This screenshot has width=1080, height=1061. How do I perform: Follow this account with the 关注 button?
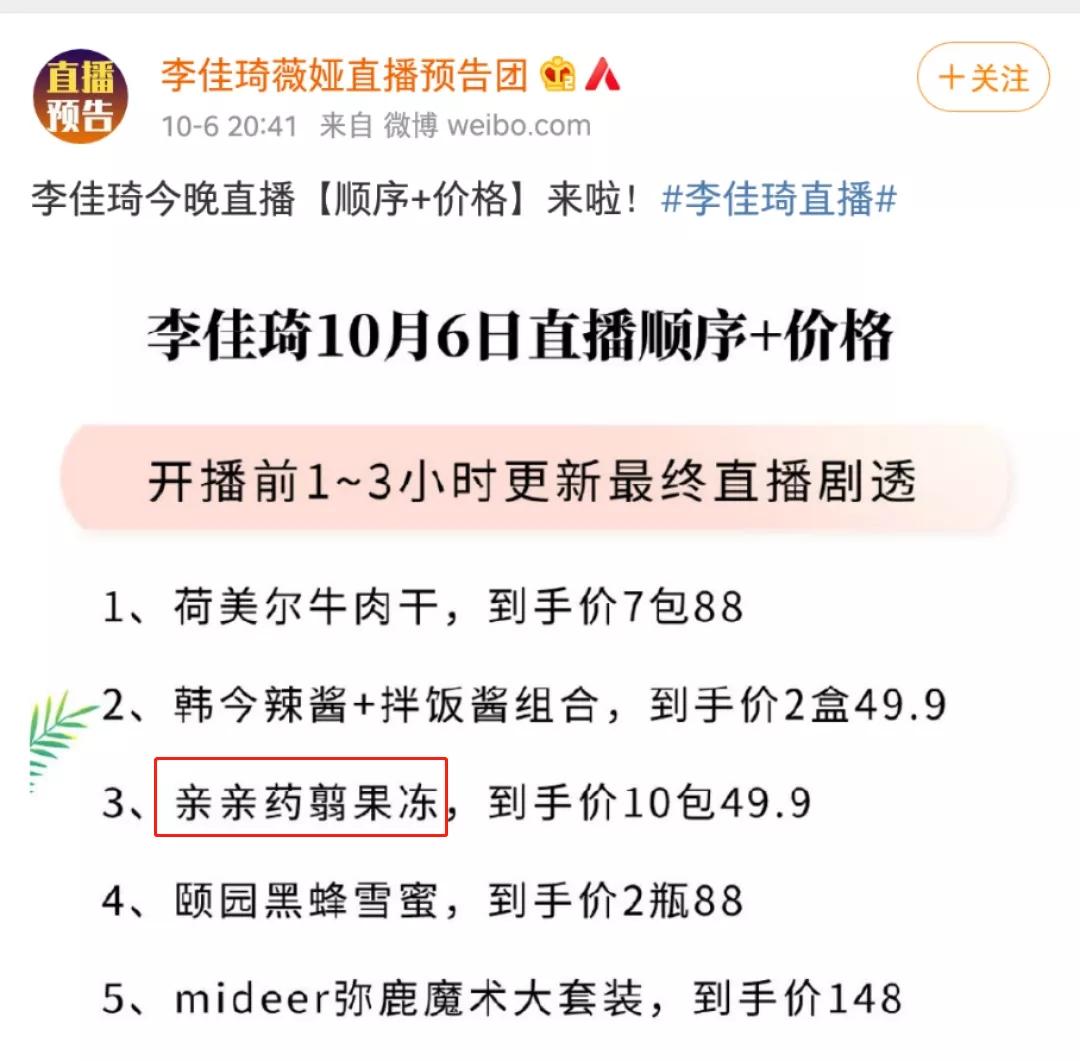[x=983, y=77]
